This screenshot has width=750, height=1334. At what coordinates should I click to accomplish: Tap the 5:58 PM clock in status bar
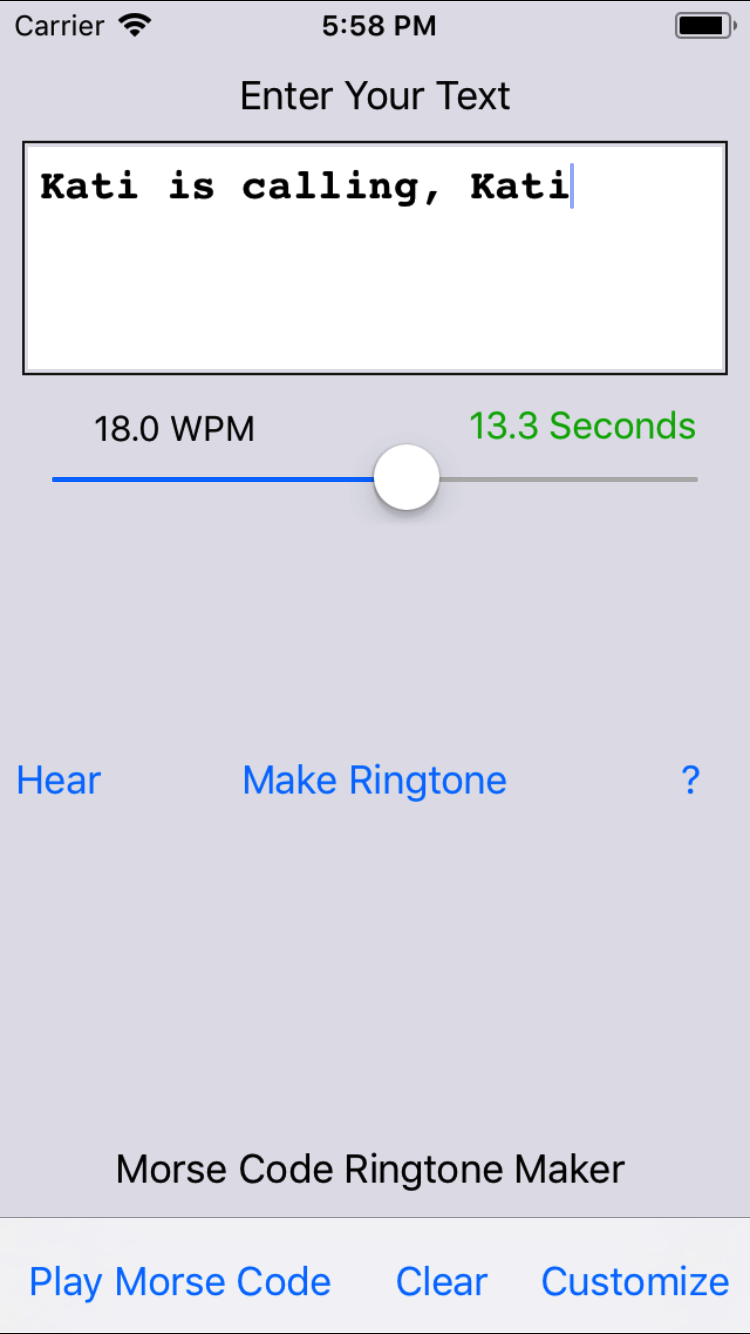378,25
